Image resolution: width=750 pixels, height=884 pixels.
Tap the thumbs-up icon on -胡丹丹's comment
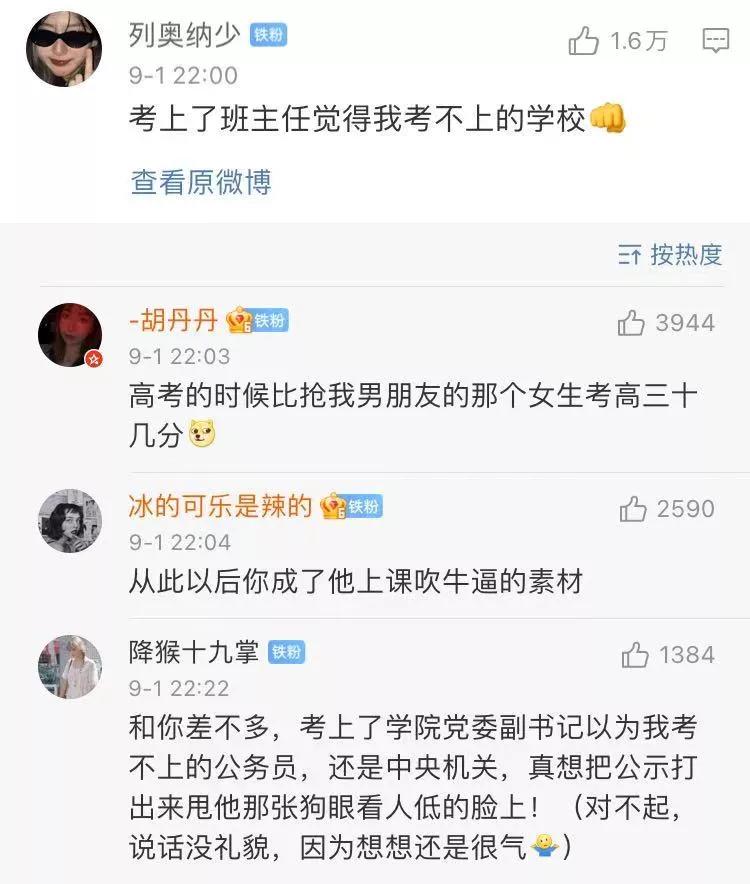coord(630,321)
